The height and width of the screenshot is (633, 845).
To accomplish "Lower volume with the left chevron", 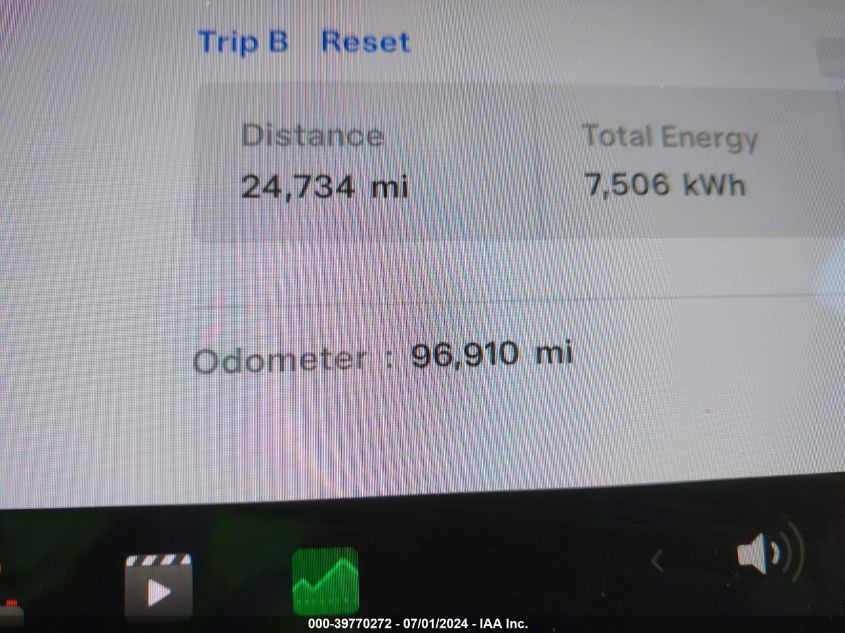I will tap(657, 562).
